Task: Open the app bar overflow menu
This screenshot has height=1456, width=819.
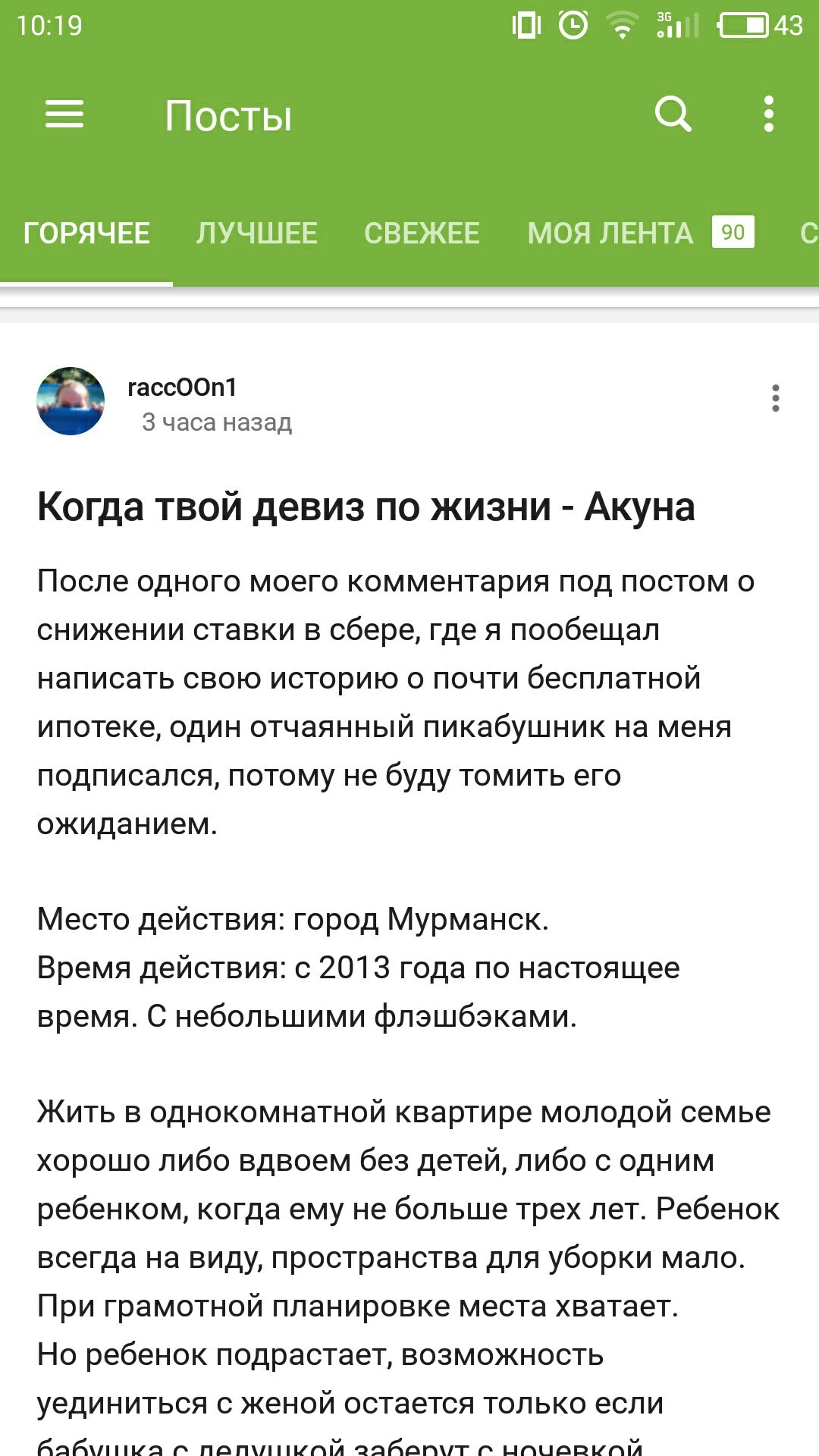Action: click(x=768, y=115)
